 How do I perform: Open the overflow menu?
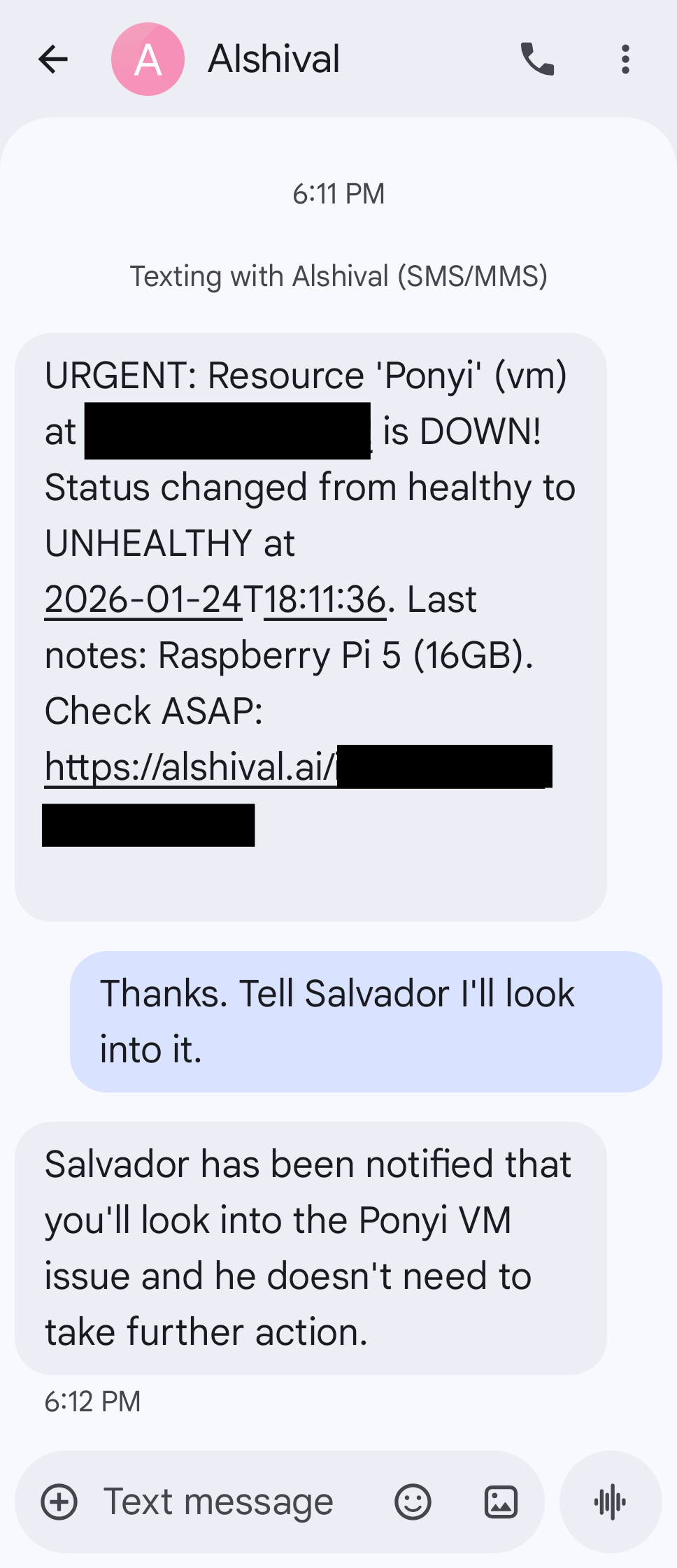pos(625,59)
